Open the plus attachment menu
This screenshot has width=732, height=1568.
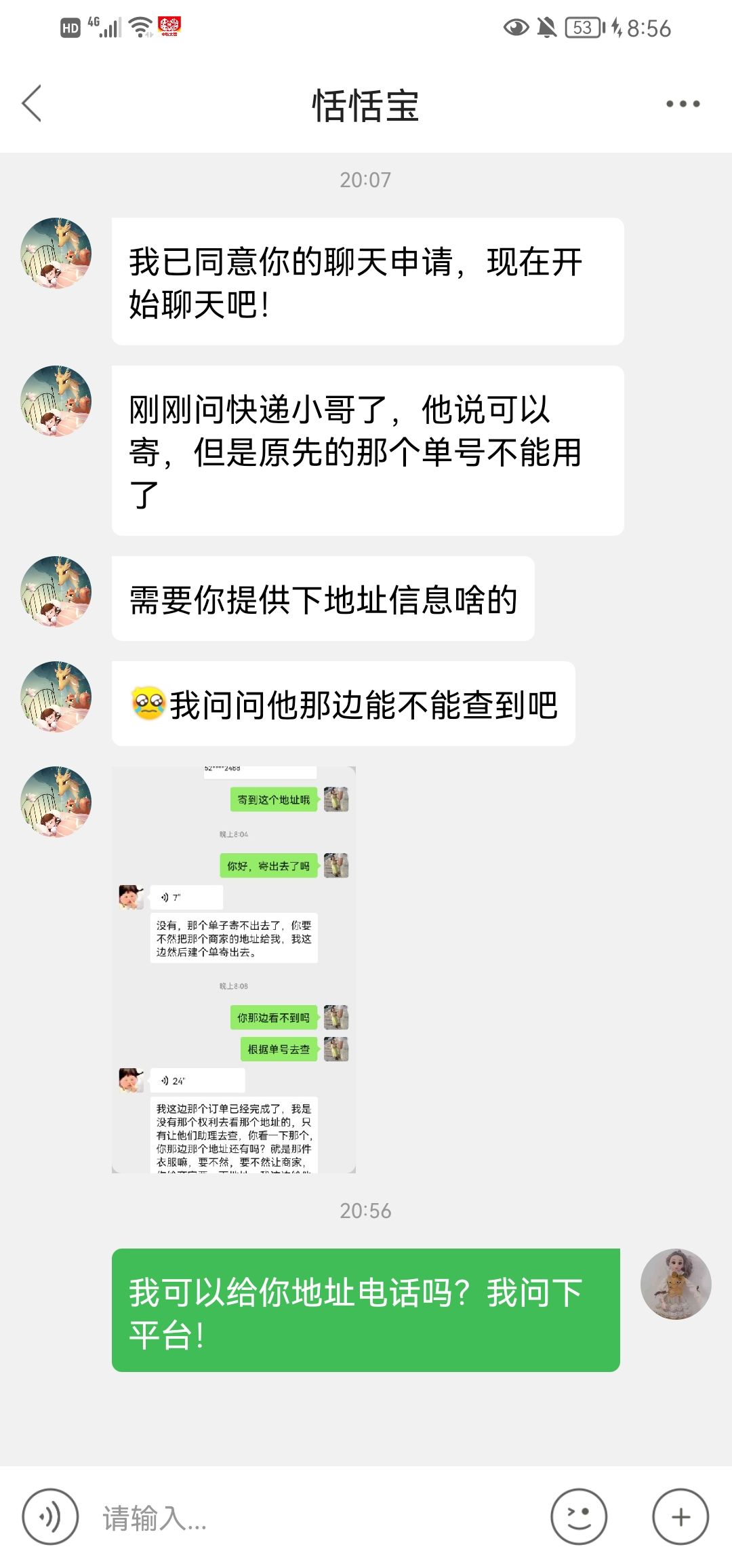click(x=680, y=1517)
